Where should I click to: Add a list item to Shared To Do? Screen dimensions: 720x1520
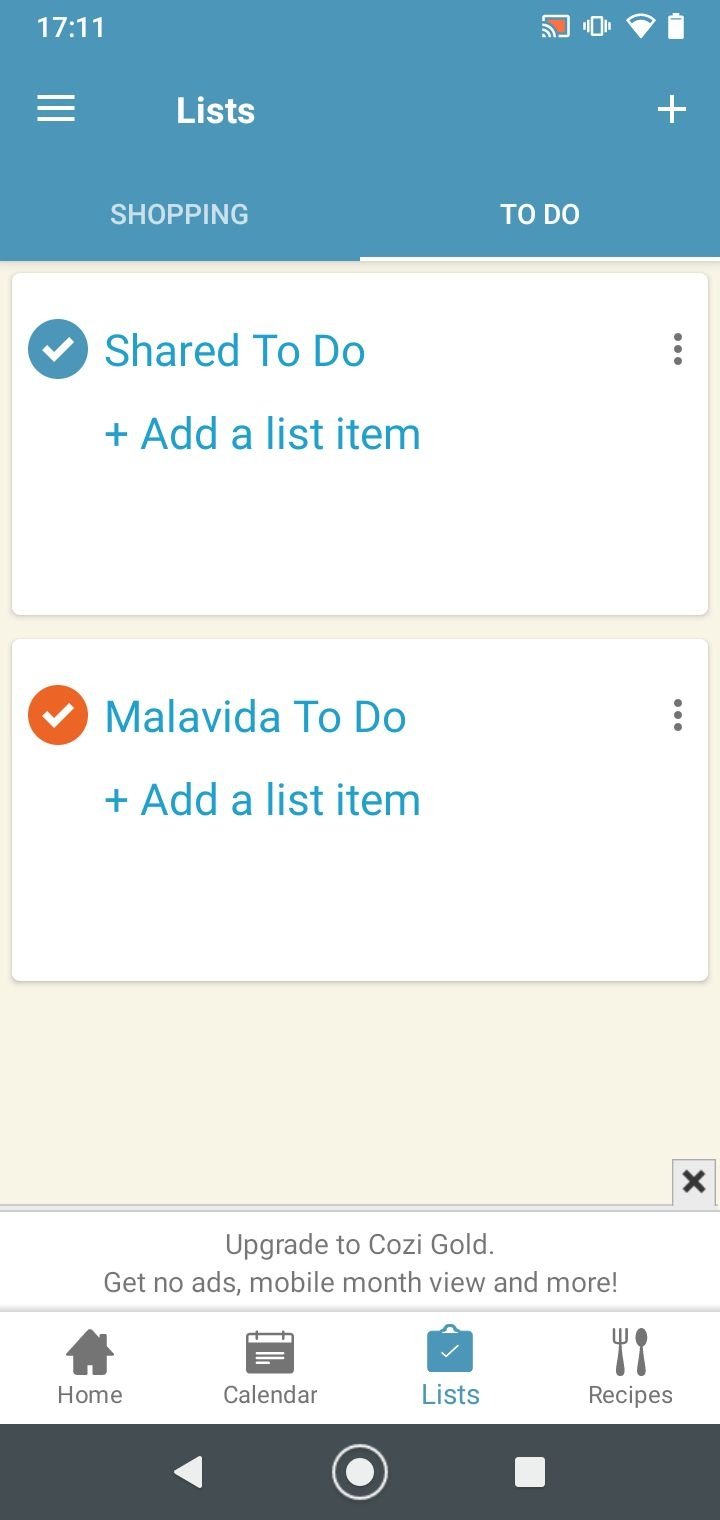[x=263, y=434]
